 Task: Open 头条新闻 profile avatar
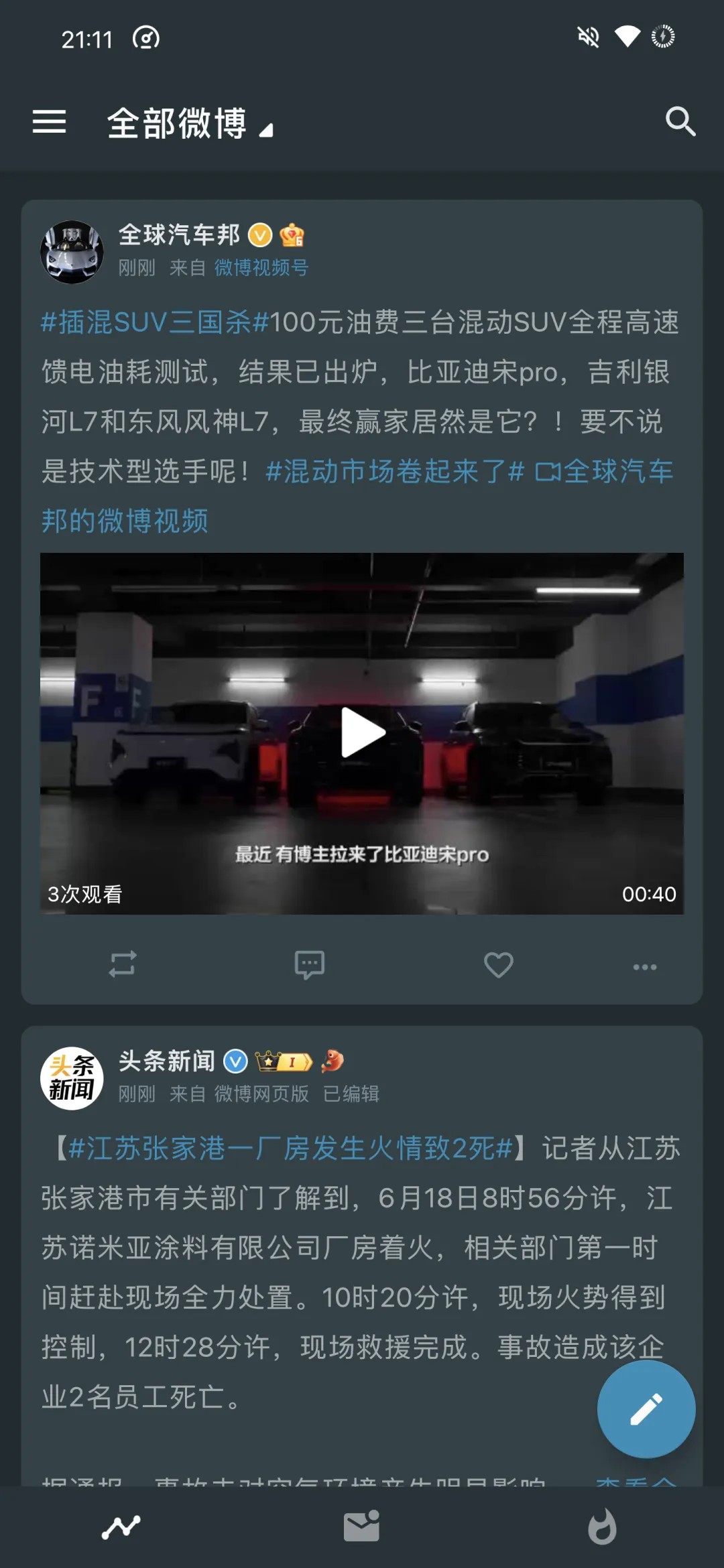pos(72,1077)
